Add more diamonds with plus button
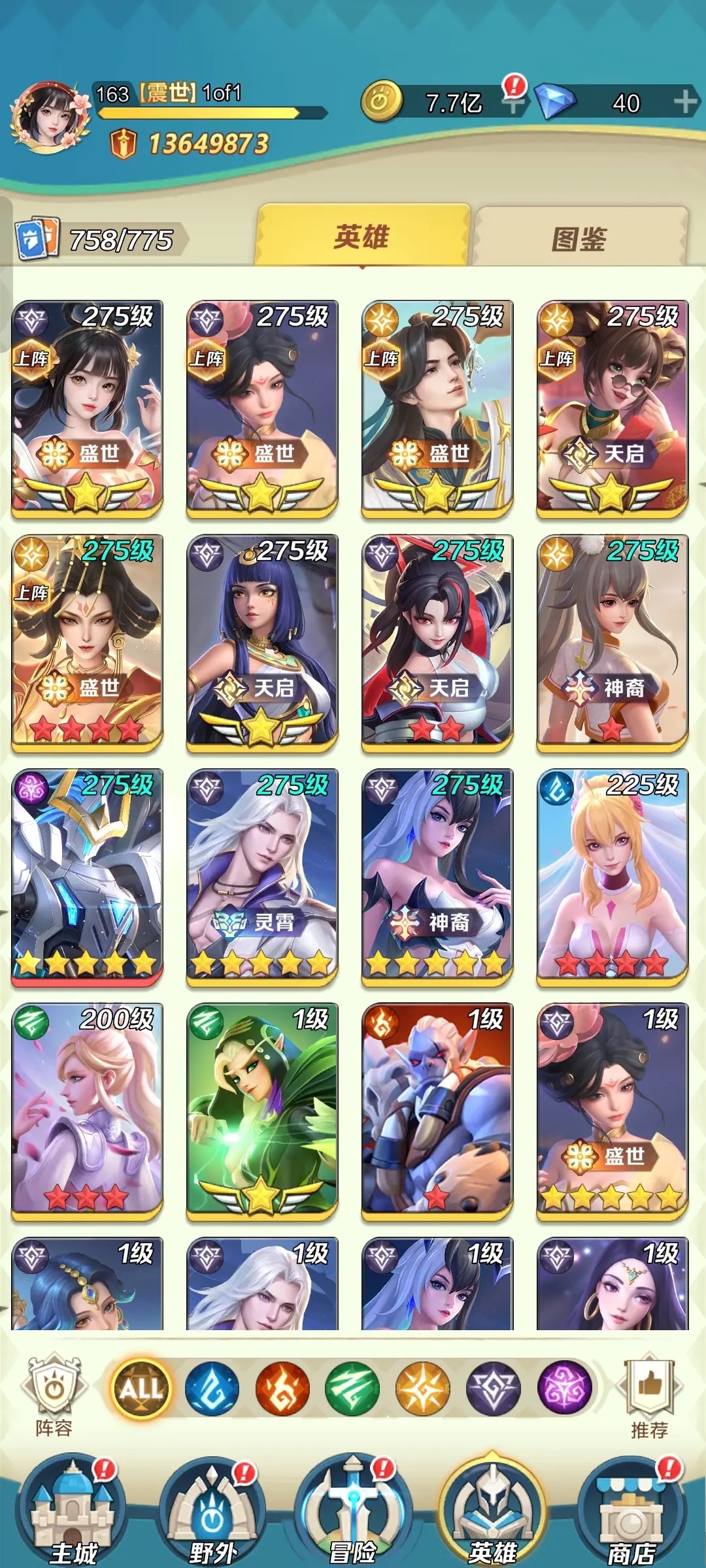This screenshot has height=1568, width=706. 685,102
